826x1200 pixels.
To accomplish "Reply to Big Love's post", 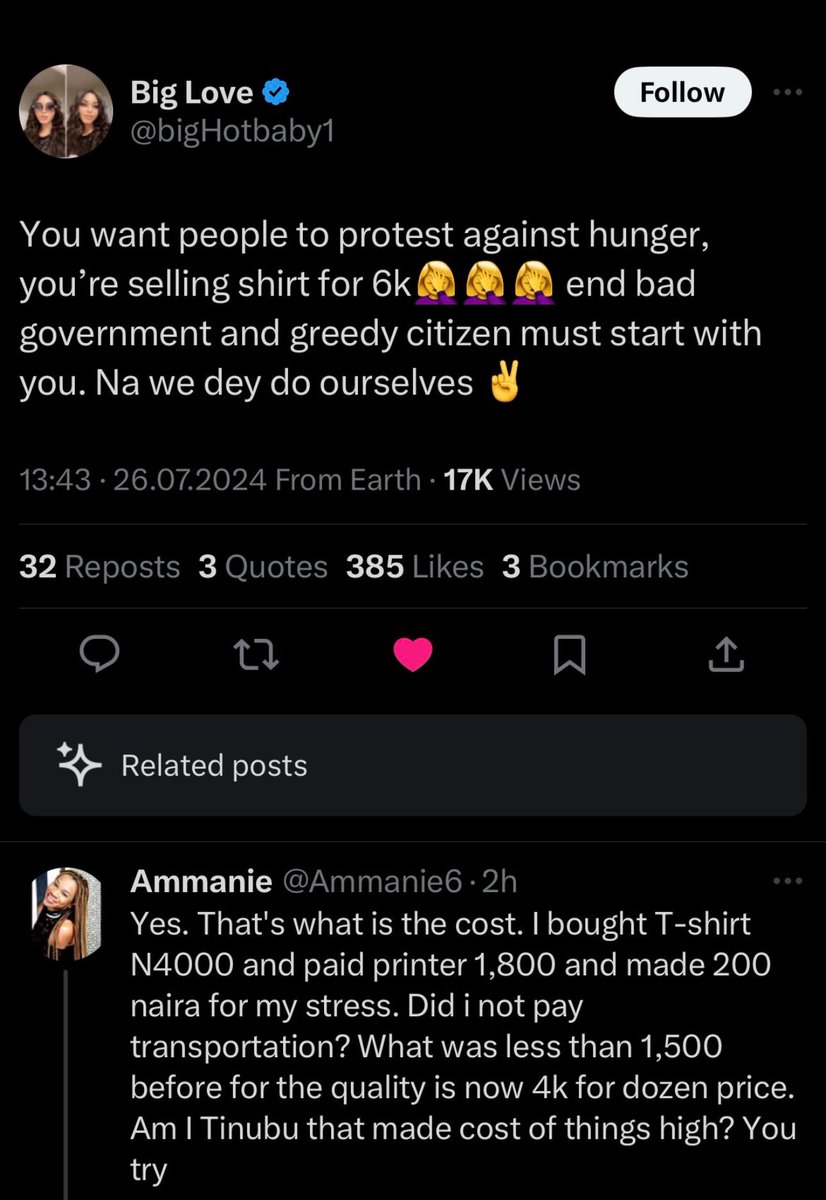I will [99, 654].
